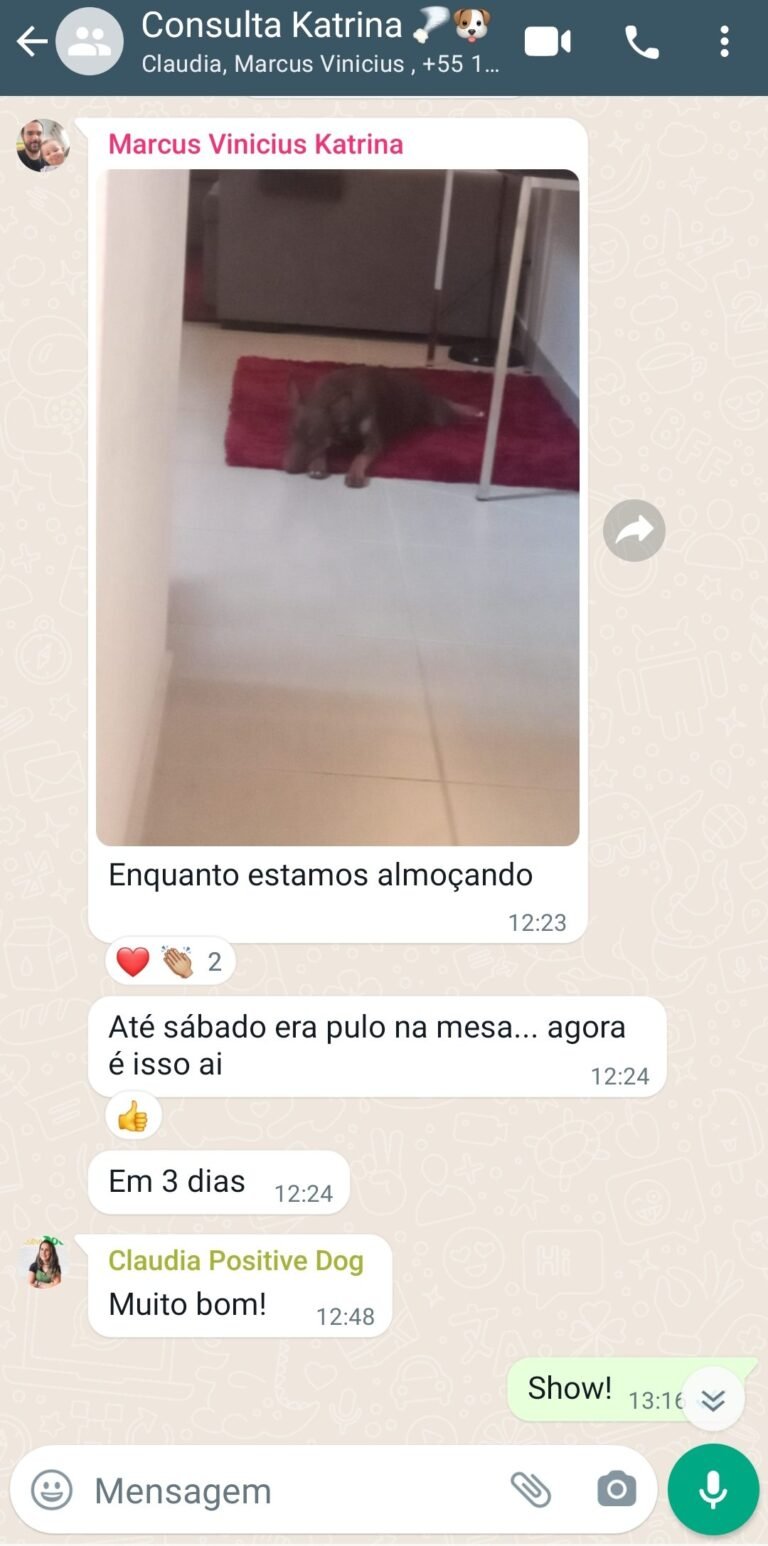Open the overflow menu
The height and width of the screenshot is (1546, 768).
(724, 42)
